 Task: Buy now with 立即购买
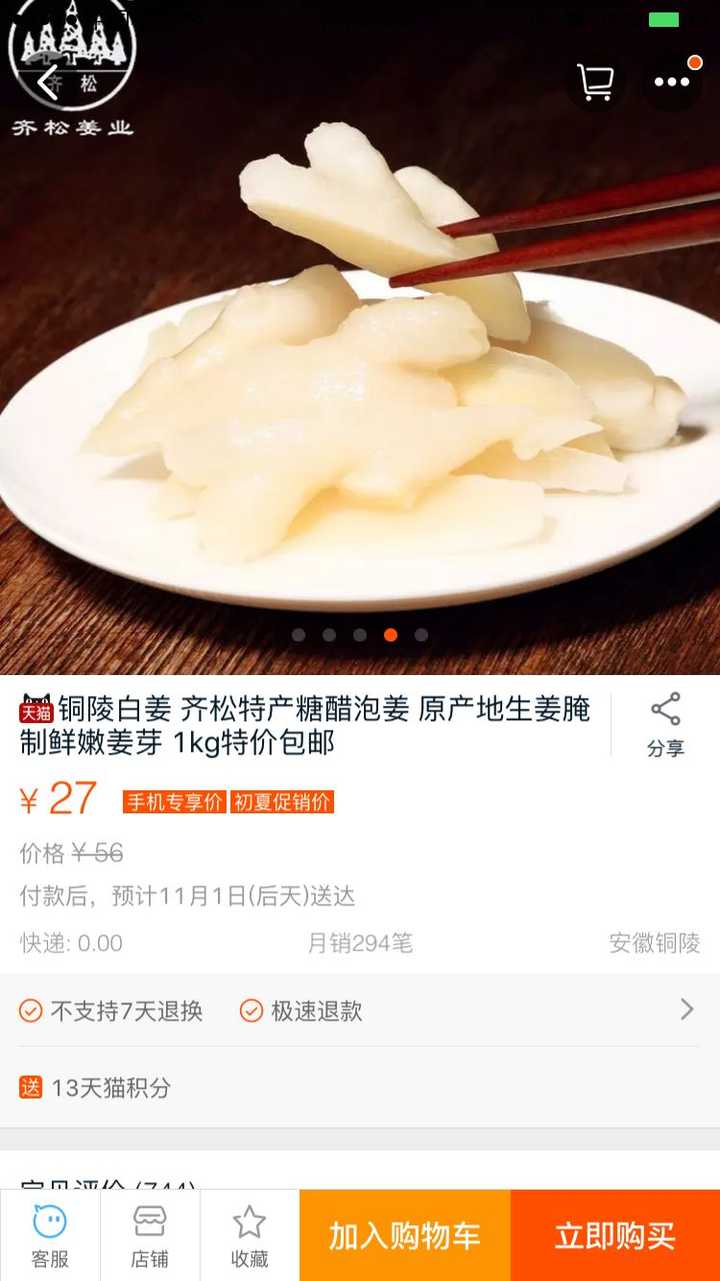point(615,1236)
